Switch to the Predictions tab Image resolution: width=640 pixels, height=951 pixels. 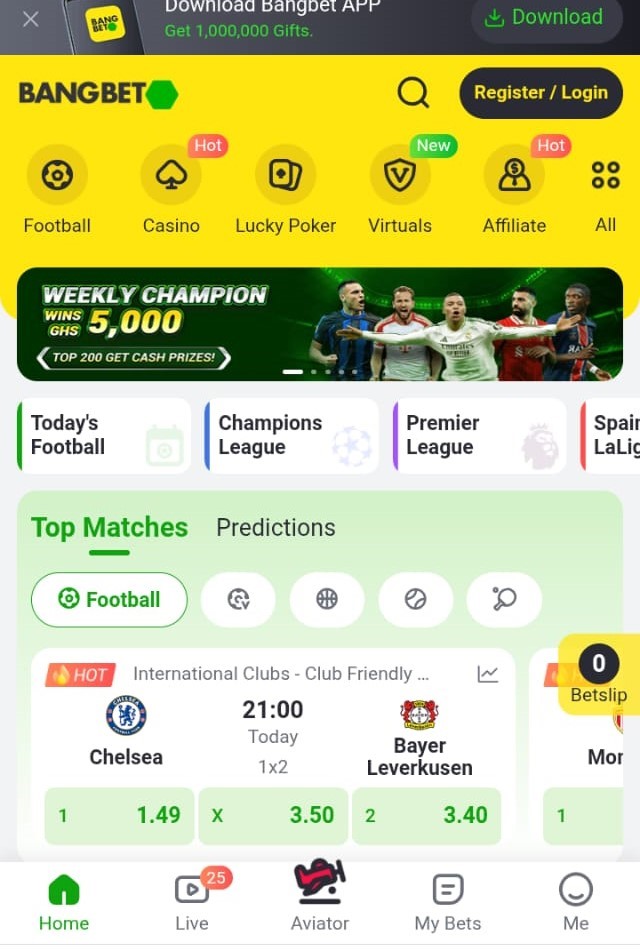click(275, 527)
